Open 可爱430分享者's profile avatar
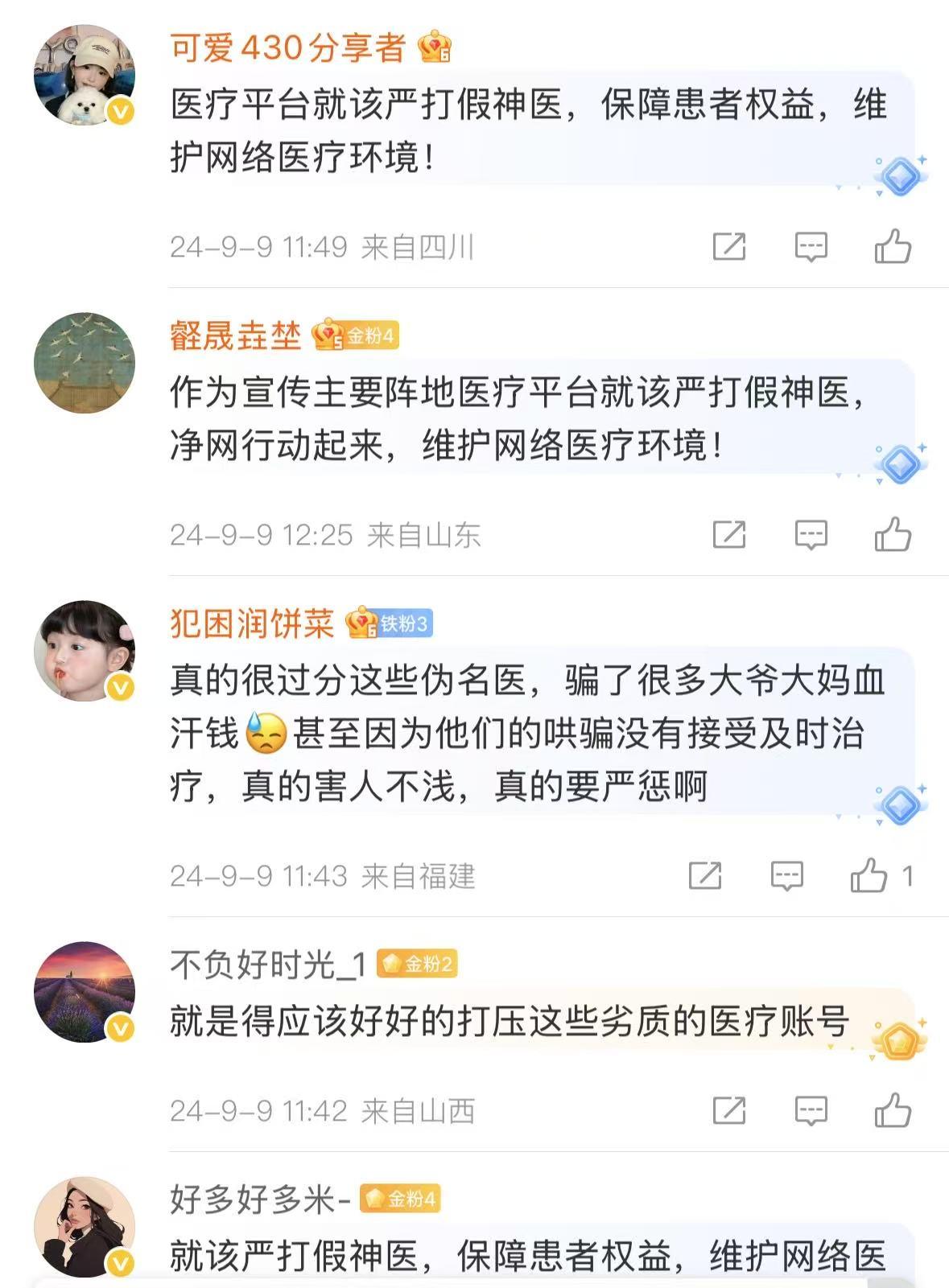The image size is (949, 1288). (x=84, y=76)
